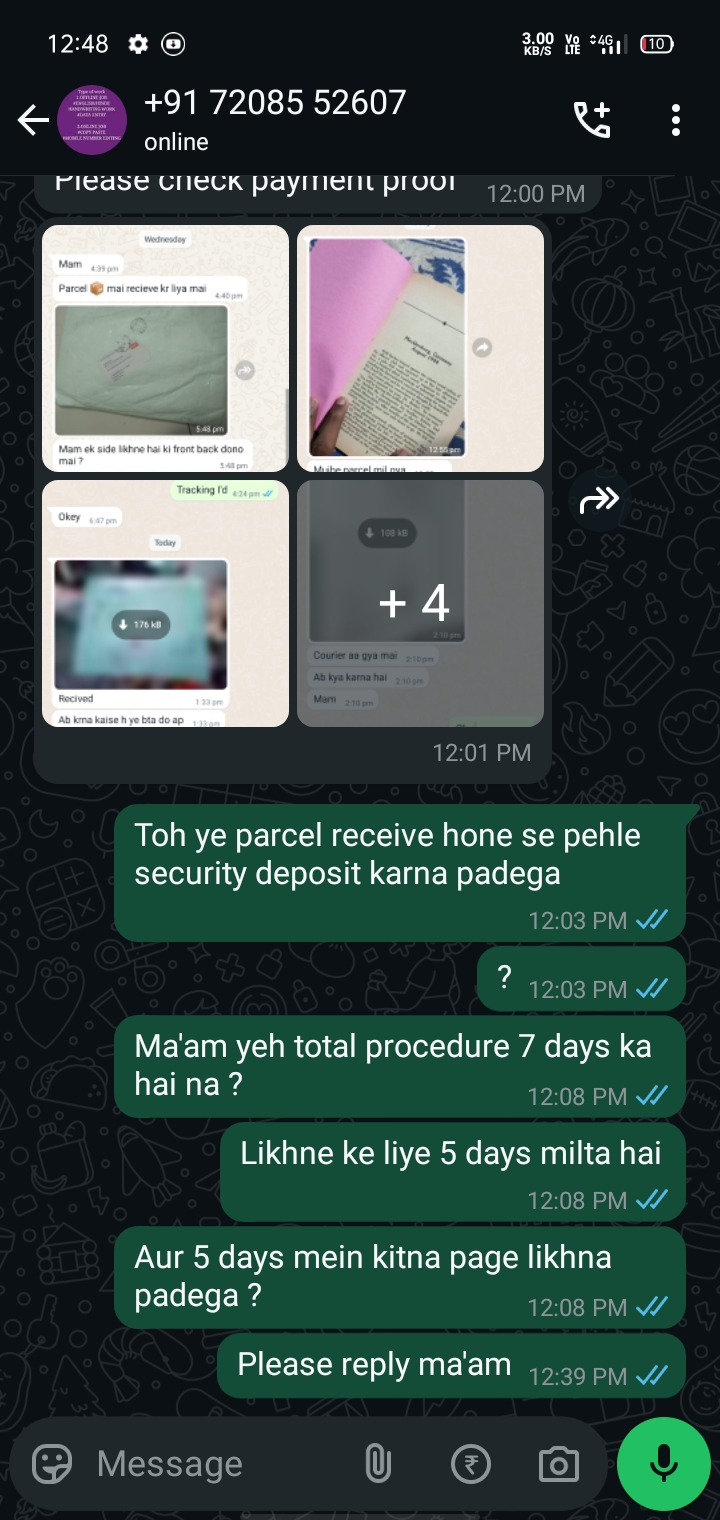Open the three-dot overflow menu
Image resolution: width=720 pixels, height=1520 pixels.
[676, 121]
